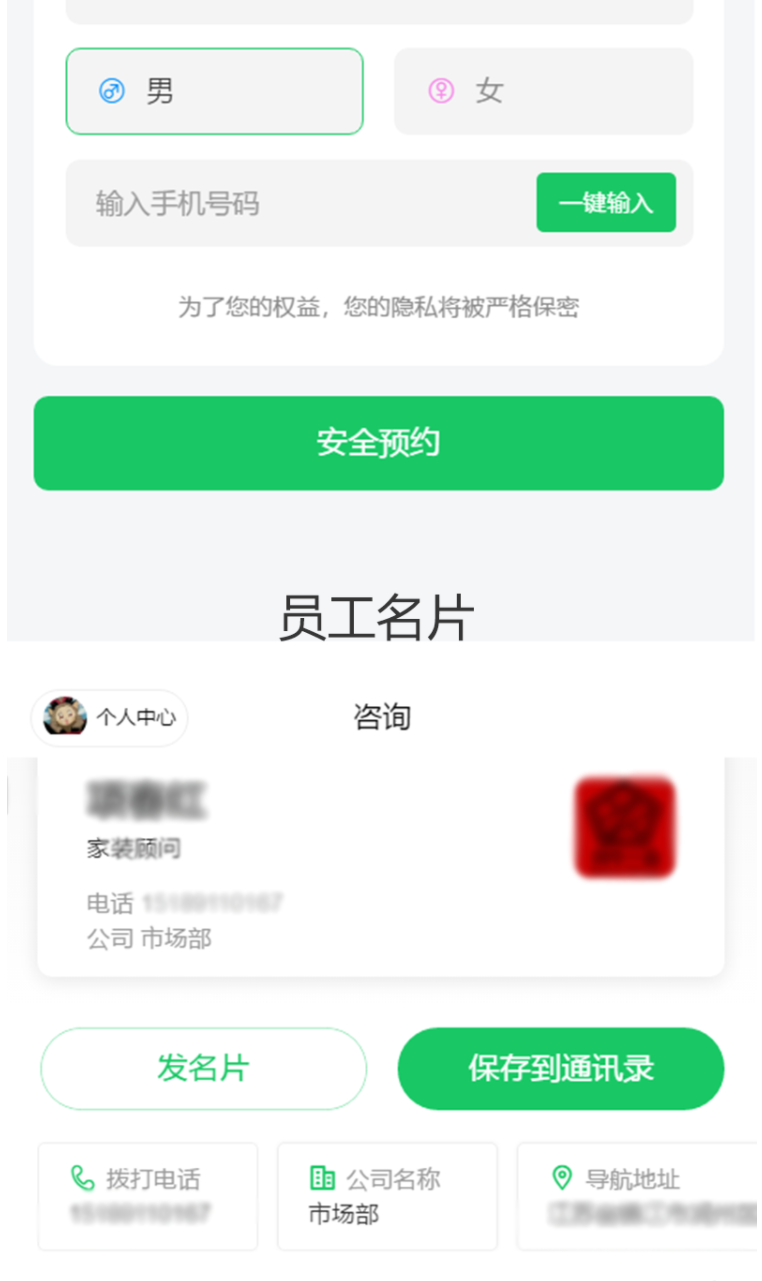Submit with the 安全预约 button

pos(378,443)
